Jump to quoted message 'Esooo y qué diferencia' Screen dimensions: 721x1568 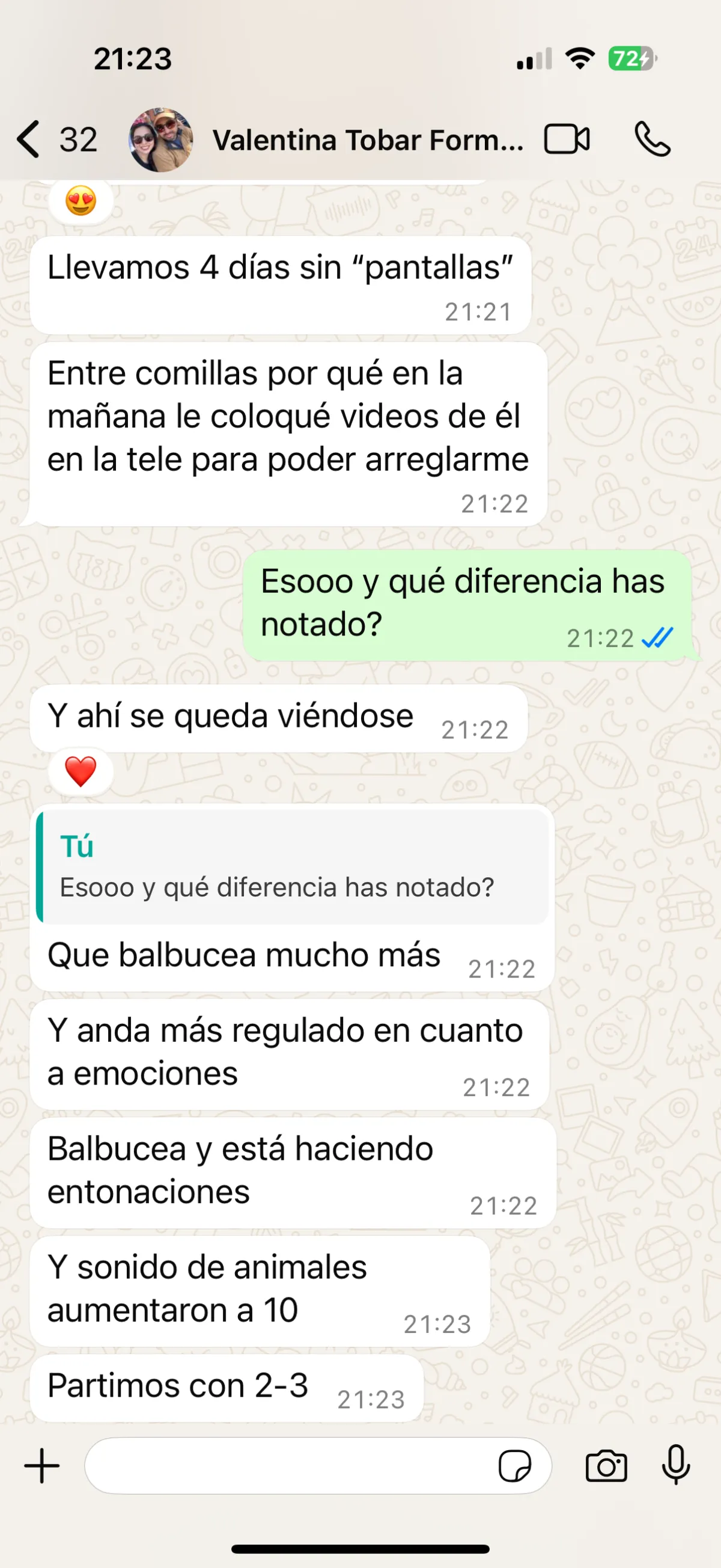click(293, 867)
